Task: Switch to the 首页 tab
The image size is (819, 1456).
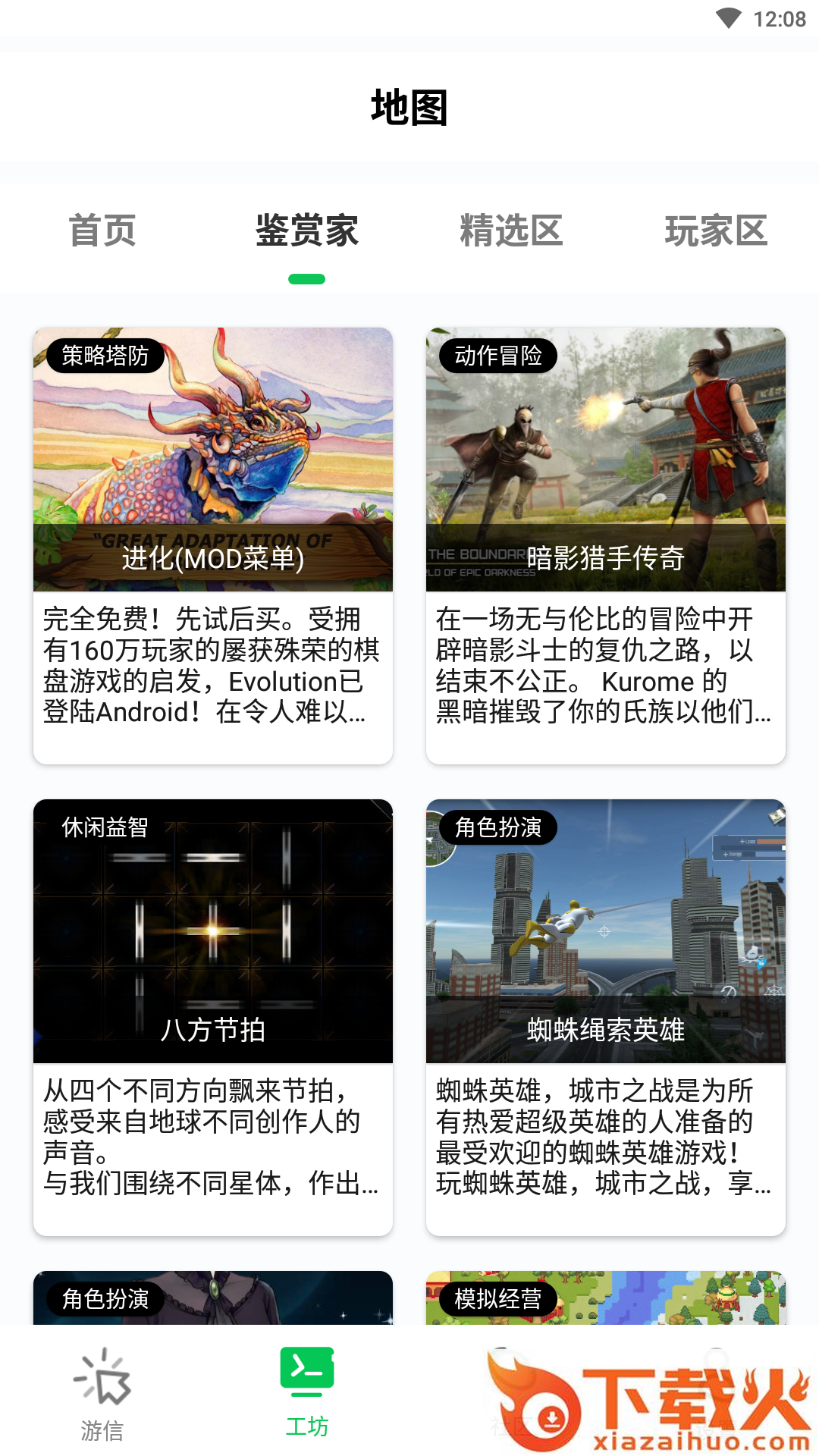Action: tap(102, 231)
